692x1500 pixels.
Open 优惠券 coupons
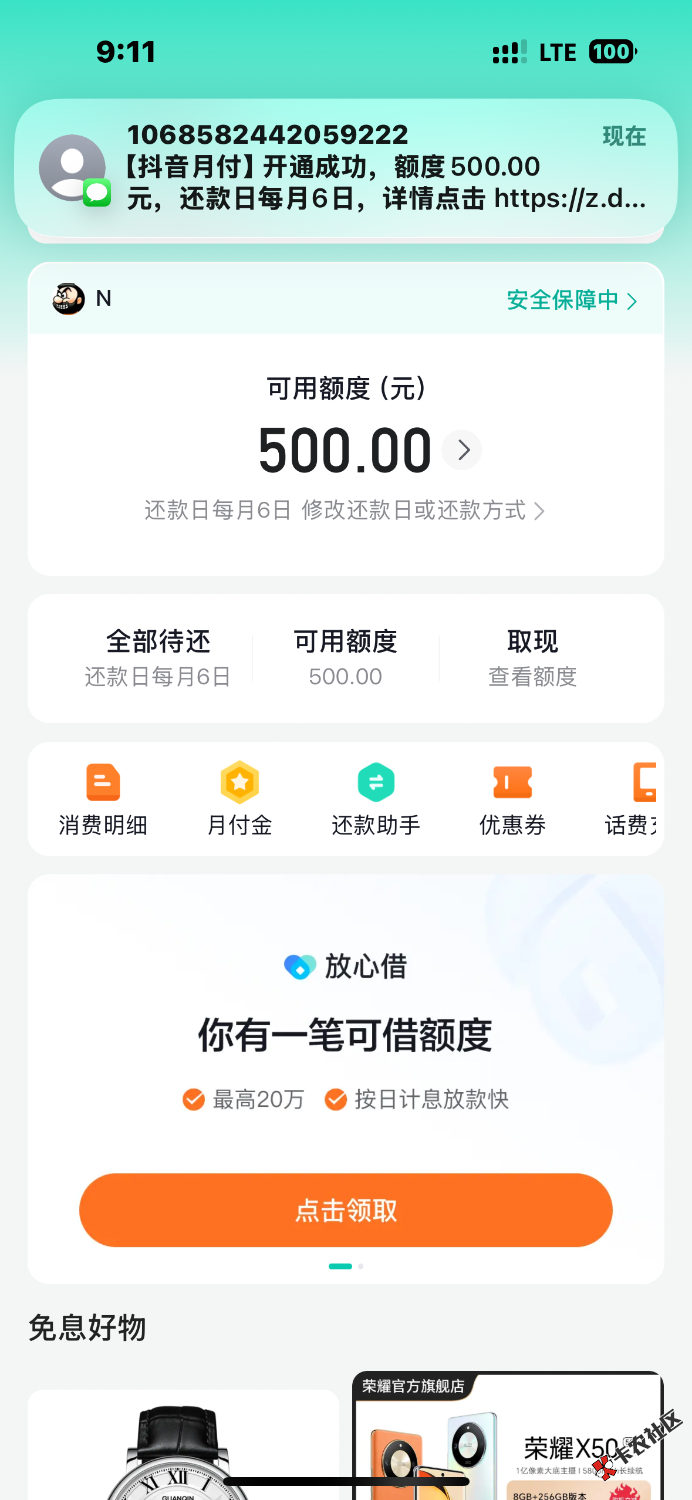[512, 799]
